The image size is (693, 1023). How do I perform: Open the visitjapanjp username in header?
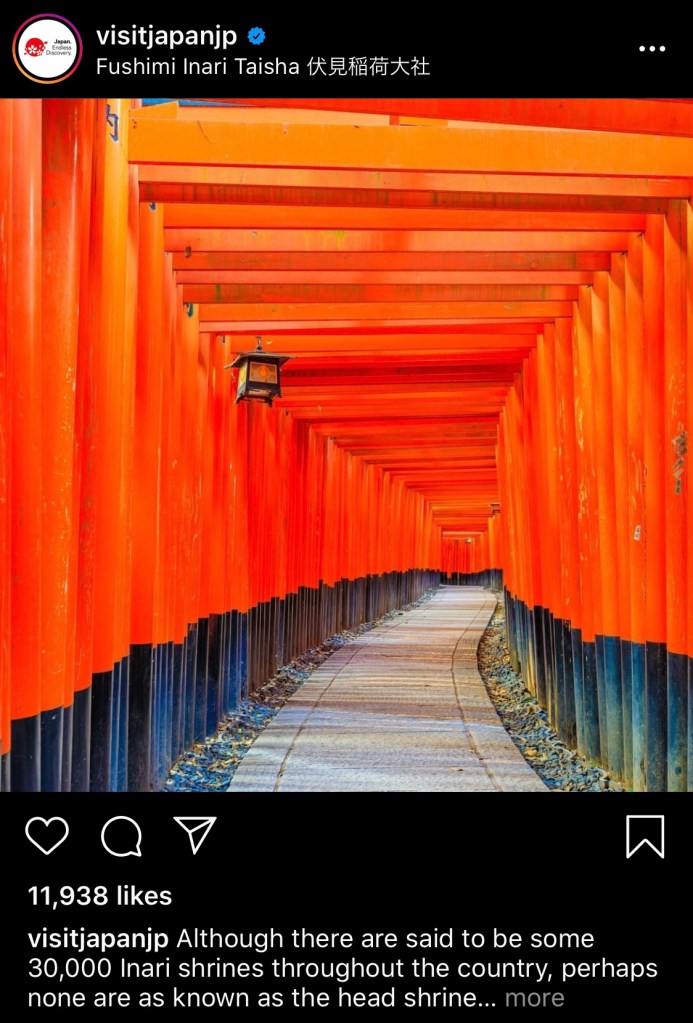click(x=166, y=36)
